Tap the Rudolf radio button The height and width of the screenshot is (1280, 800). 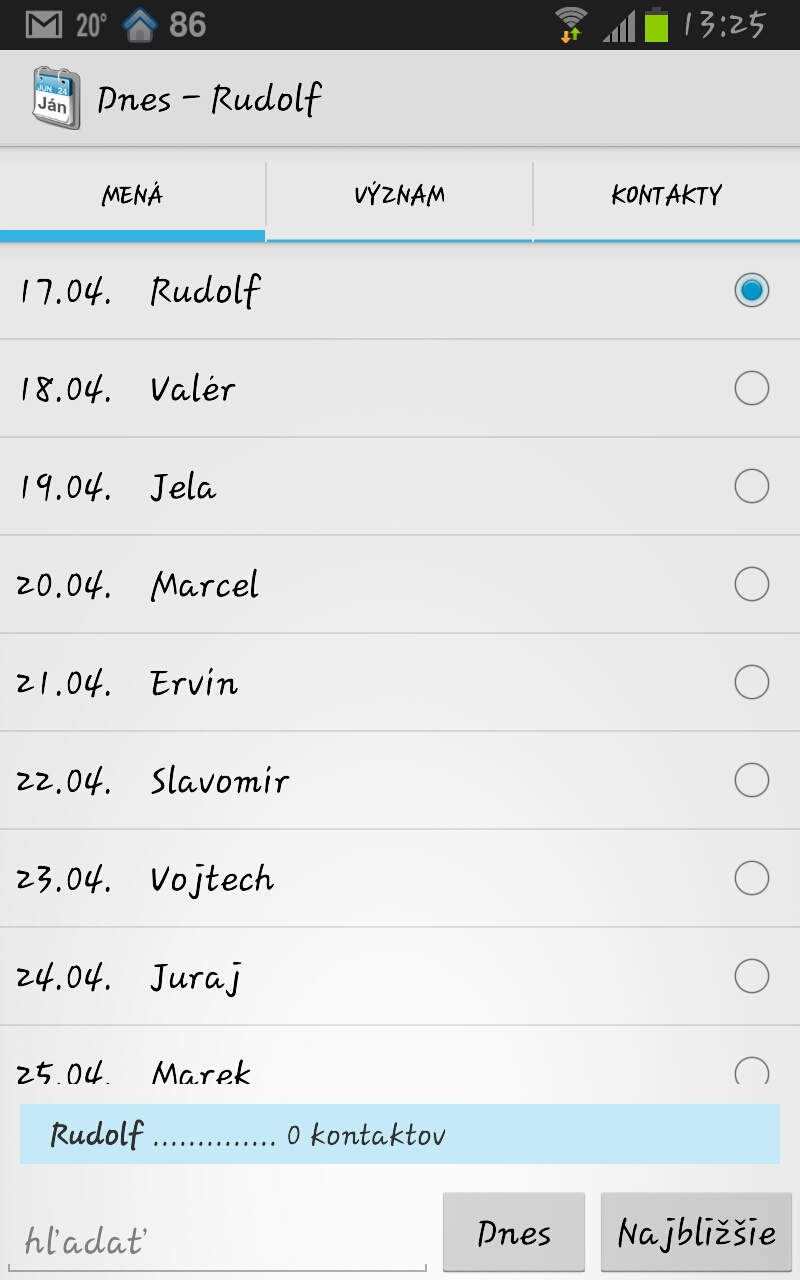[x=751, y=290]
